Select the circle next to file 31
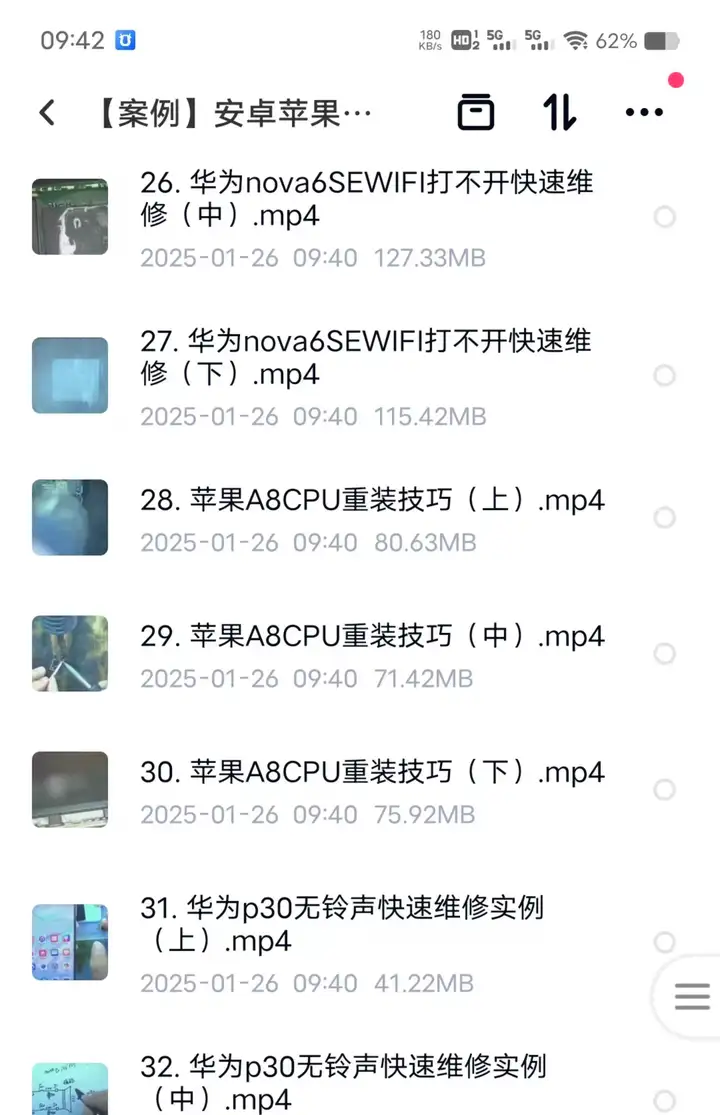This screenshot has height=1115, width=720. [664, 941]
